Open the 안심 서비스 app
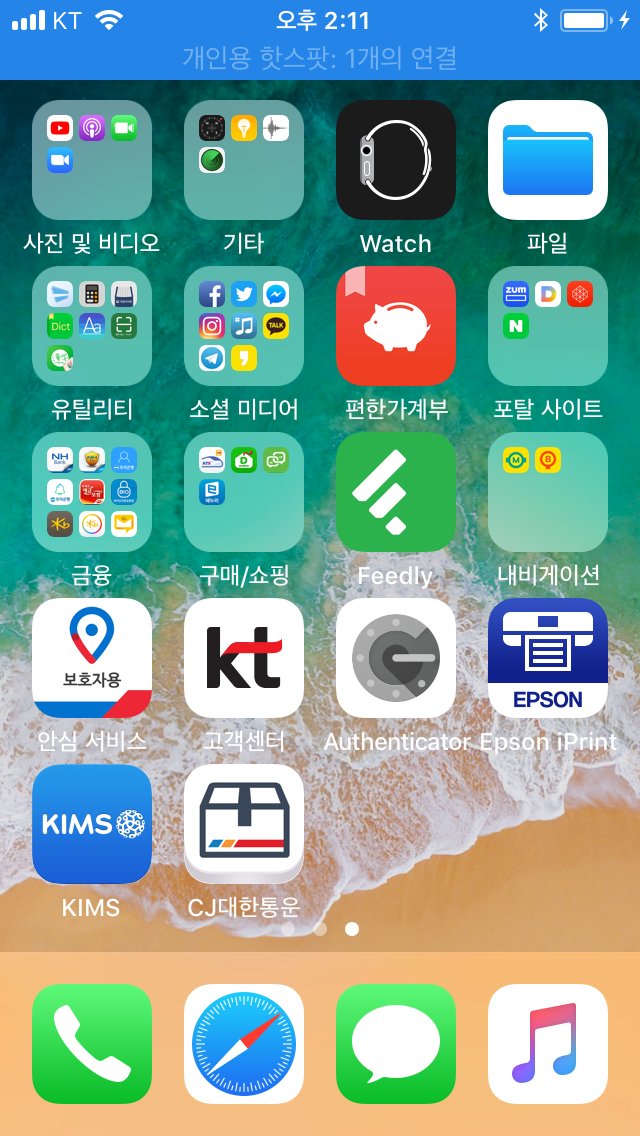Screen dimensions: 640x1136 coord(92,658)
